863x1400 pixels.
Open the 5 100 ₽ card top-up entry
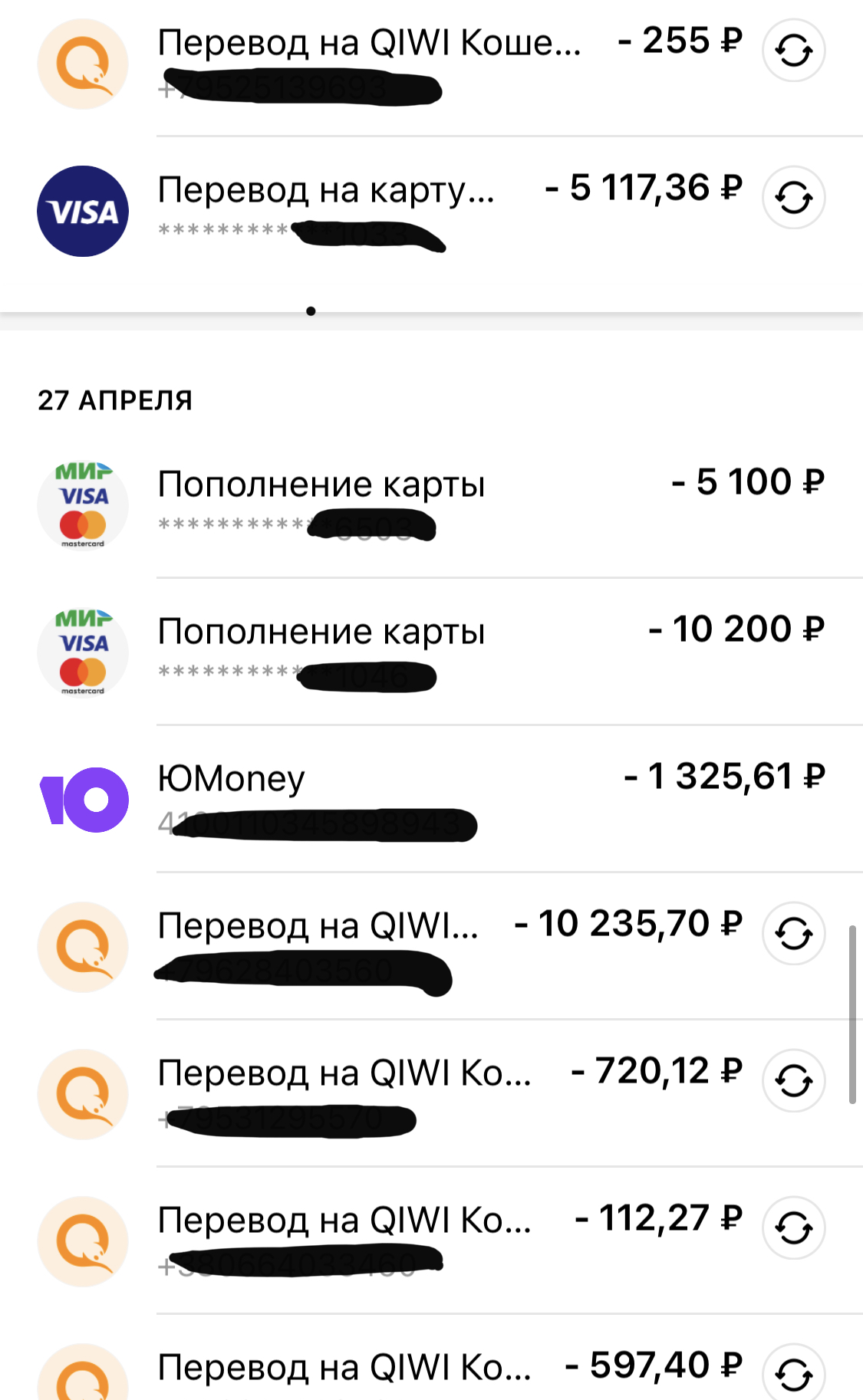[431, 504]
